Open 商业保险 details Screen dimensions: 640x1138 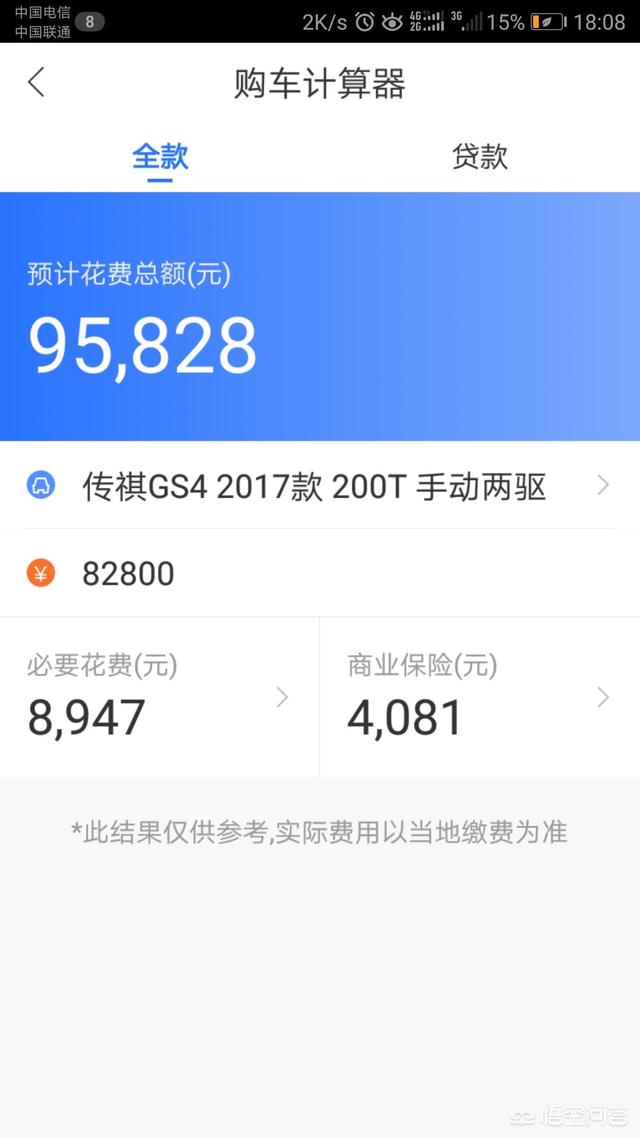[480, 697]
